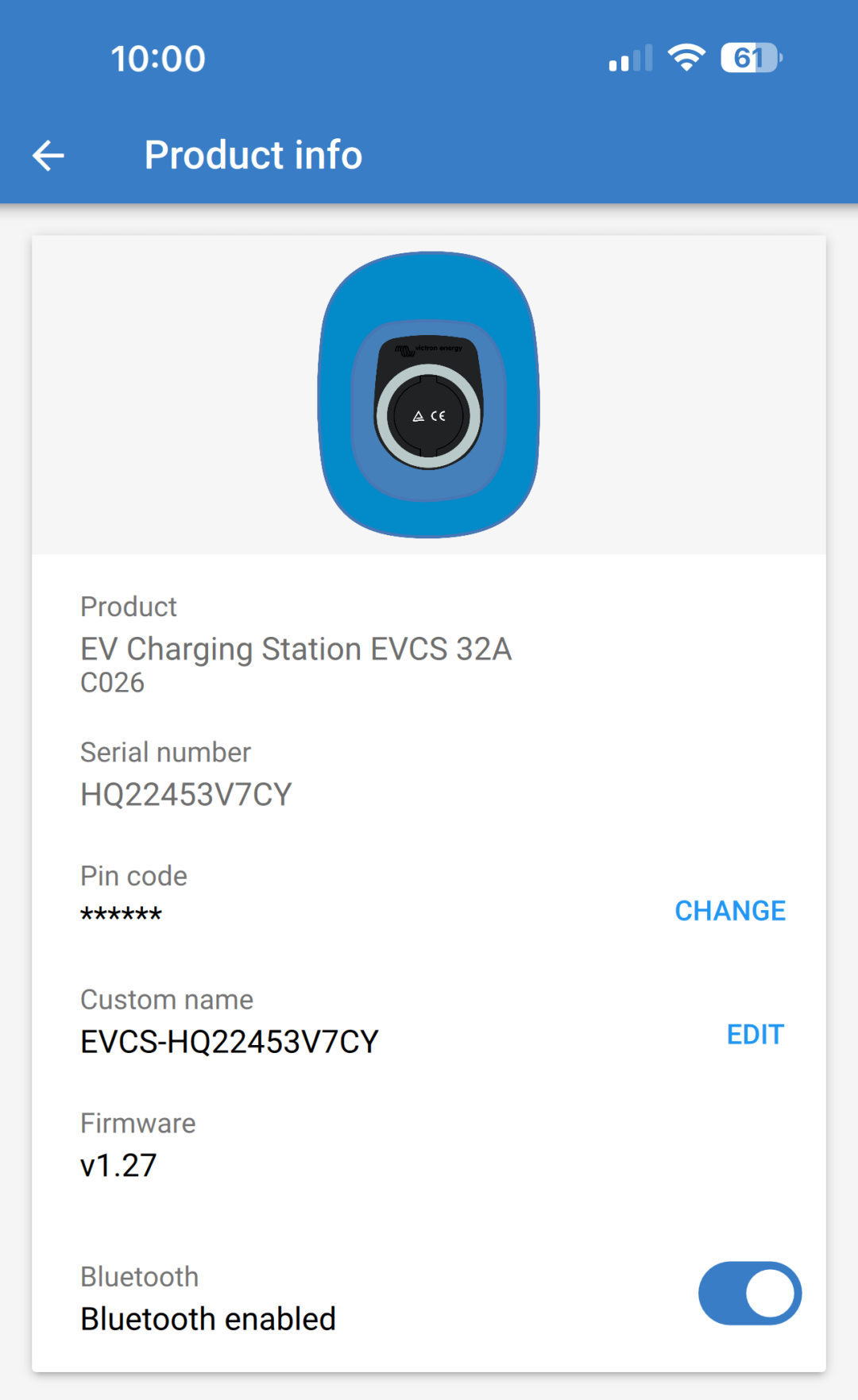The width and height of the screenshot is (858, 1400).
Task: Tap the product name EV Charging Station EVCS 32A
Action: coord(296,648)
